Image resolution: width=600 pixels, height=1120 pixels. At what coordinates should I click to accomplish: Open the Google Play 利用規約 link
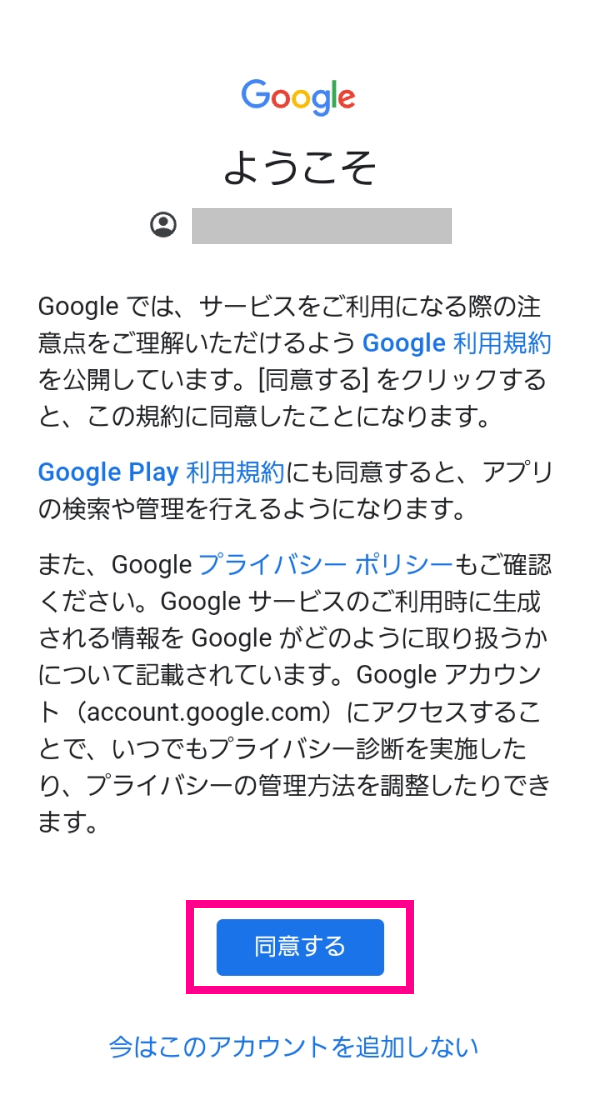tap(161, 472)
